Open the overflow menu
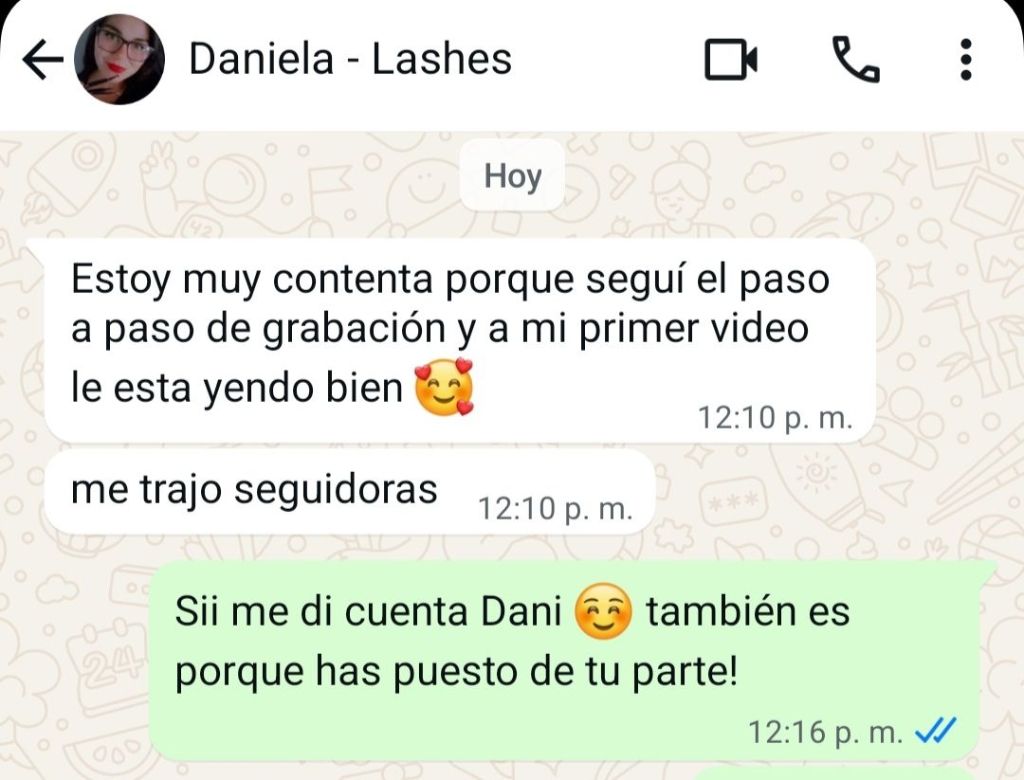 point(965,61)
